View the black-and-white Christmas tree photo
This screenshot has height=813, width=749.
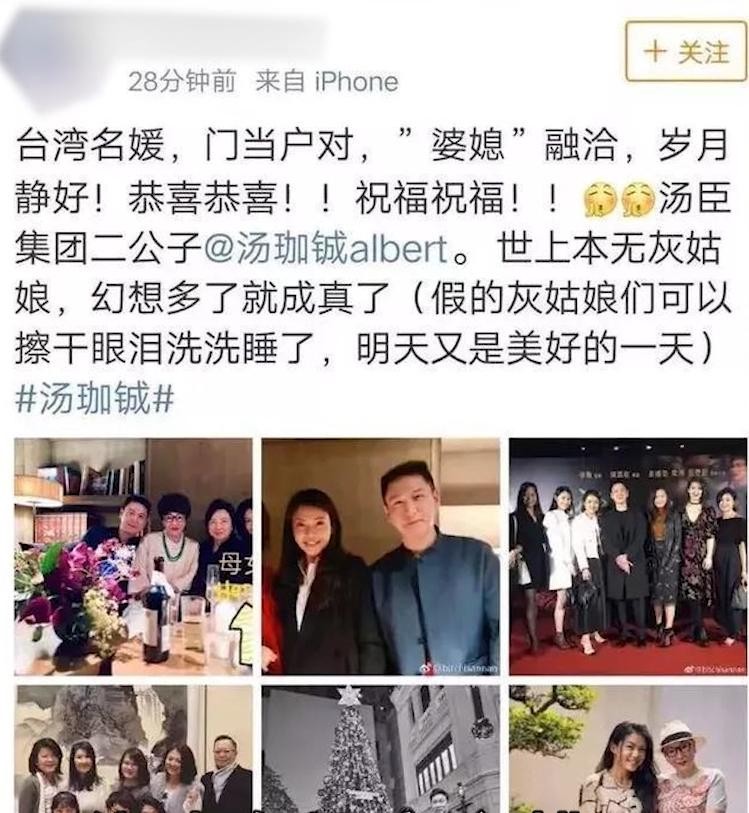pyautogui.click(x=381, y=748)
